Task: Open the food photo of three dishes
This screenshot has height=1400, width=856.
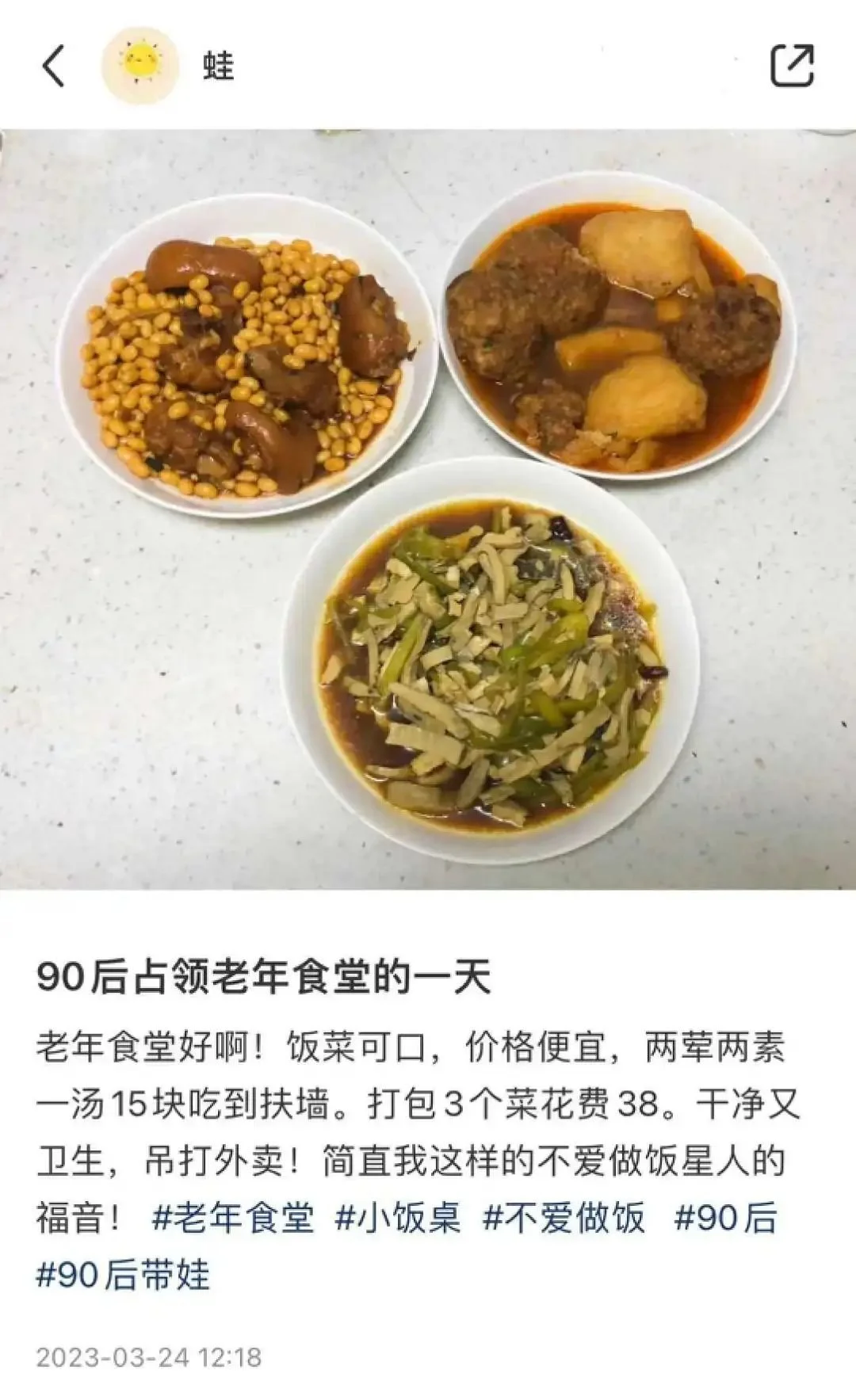Action: point(428,509)
